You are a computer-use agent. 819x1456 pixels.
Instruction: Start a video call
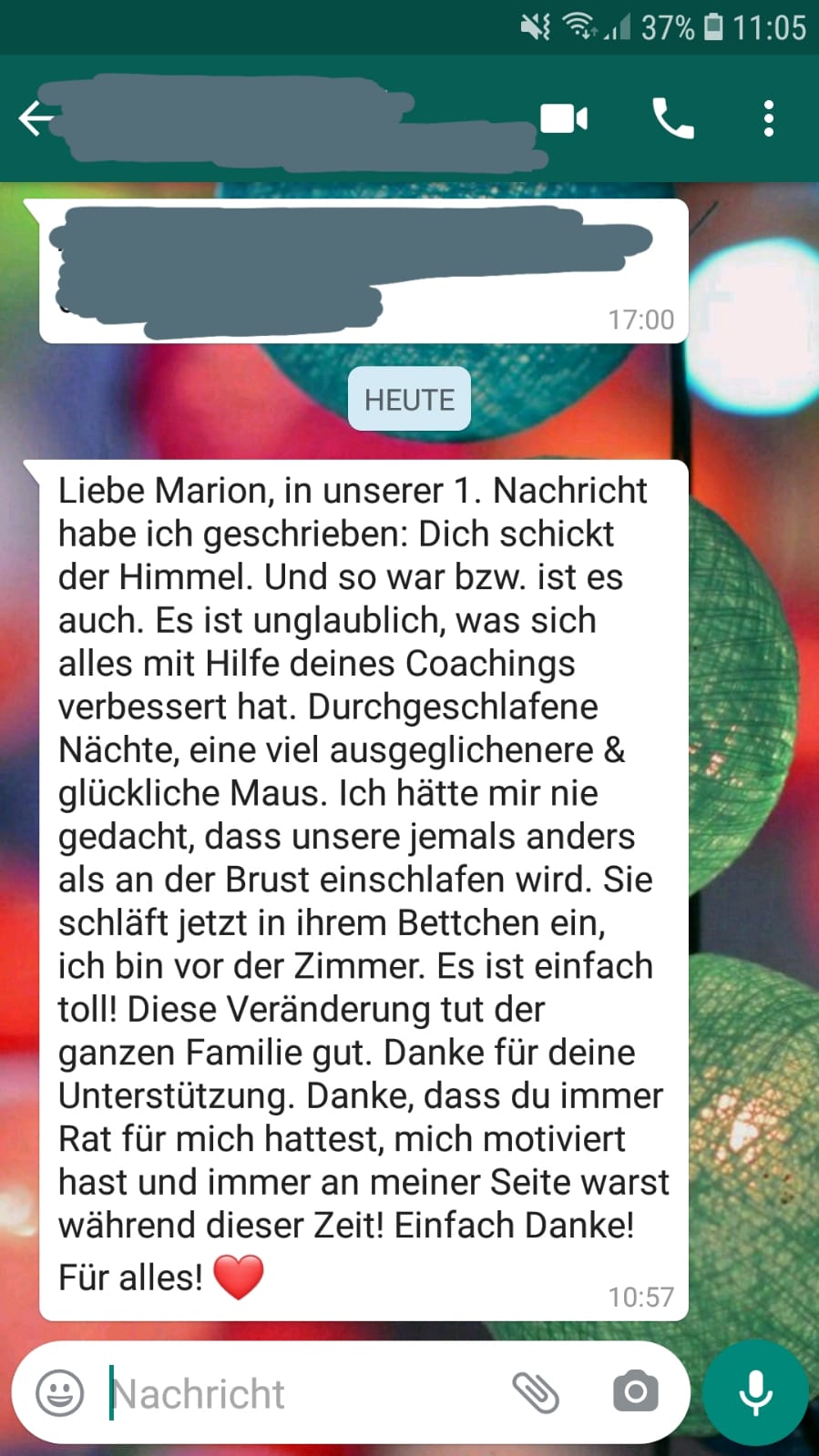point(564,119)
